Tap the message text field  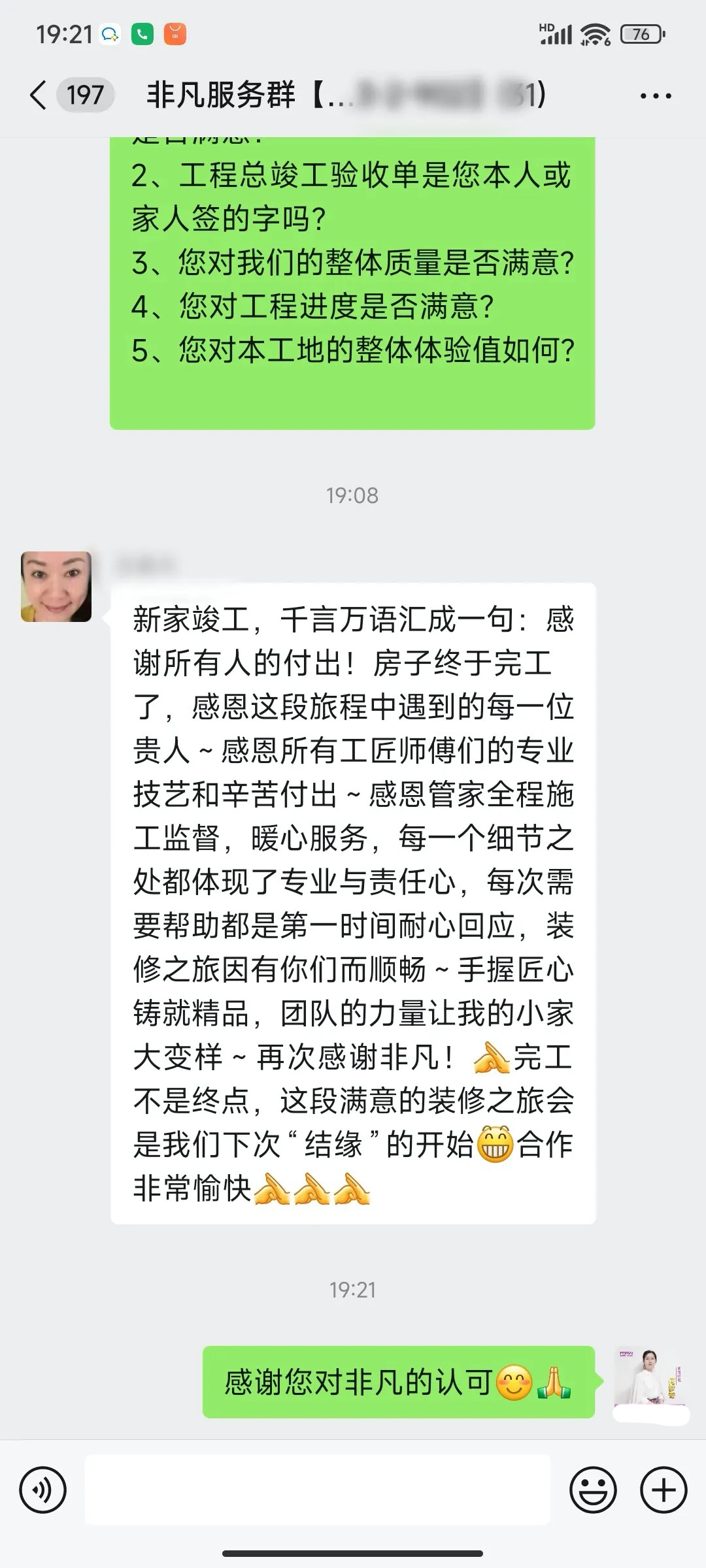(x=318, y=1490)
